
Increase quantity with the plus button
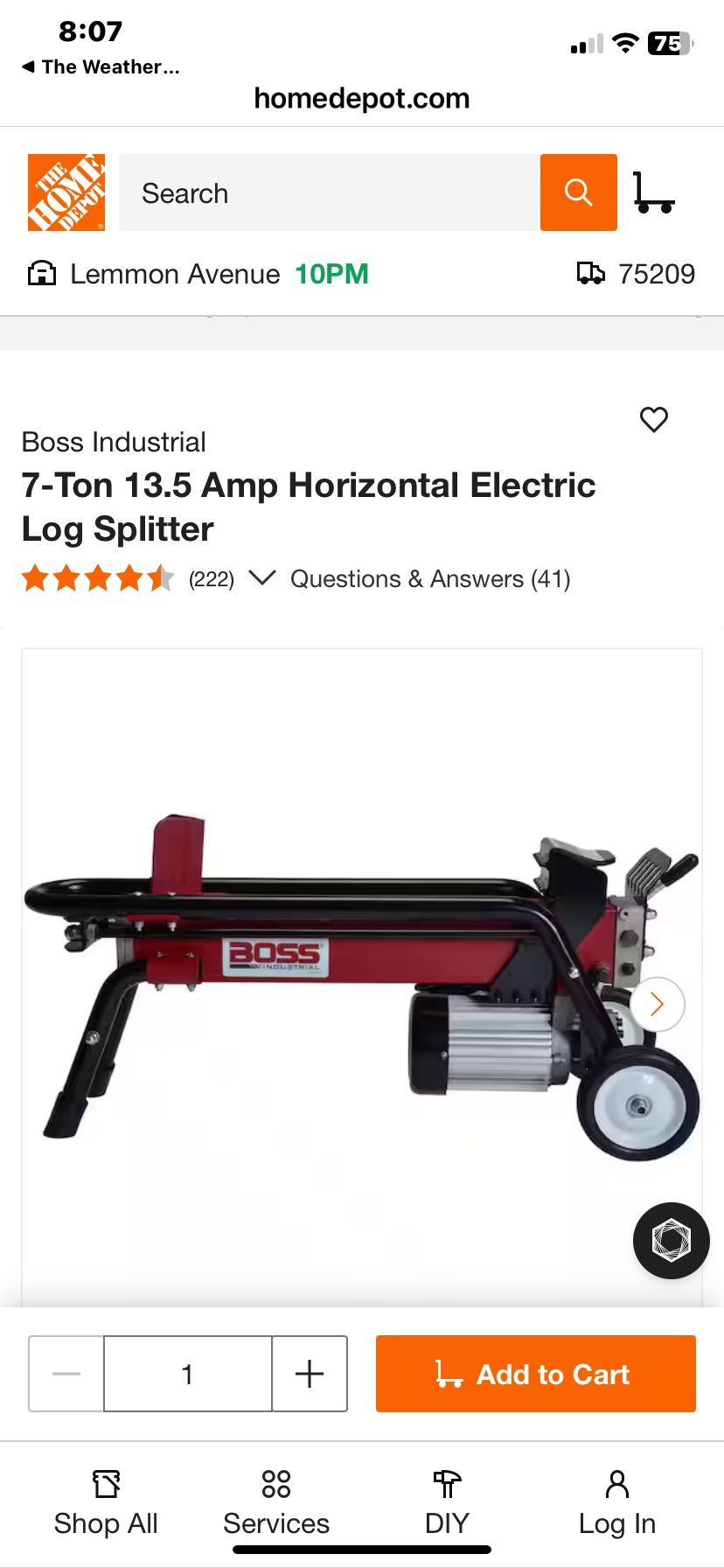(310, 1374)
